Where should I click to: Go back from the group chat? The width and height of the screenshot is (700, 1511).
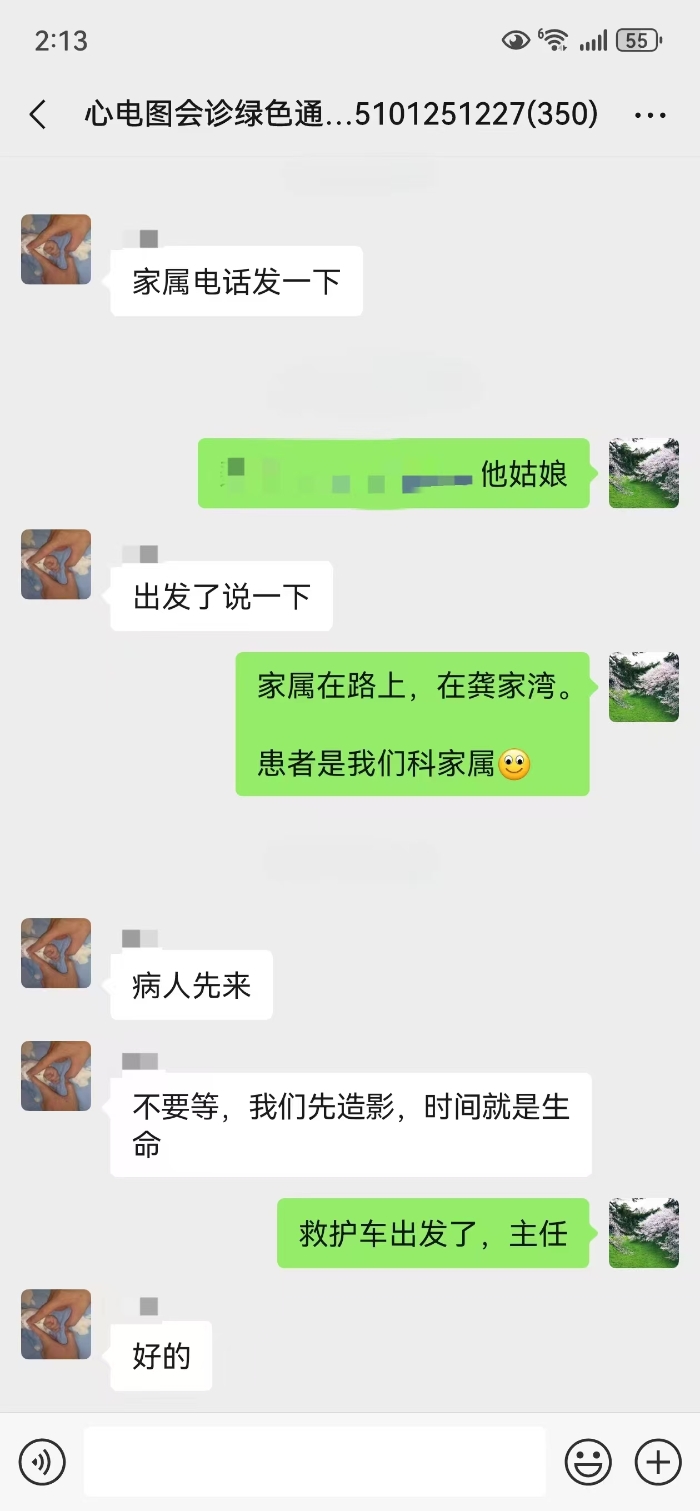(38, 115)
